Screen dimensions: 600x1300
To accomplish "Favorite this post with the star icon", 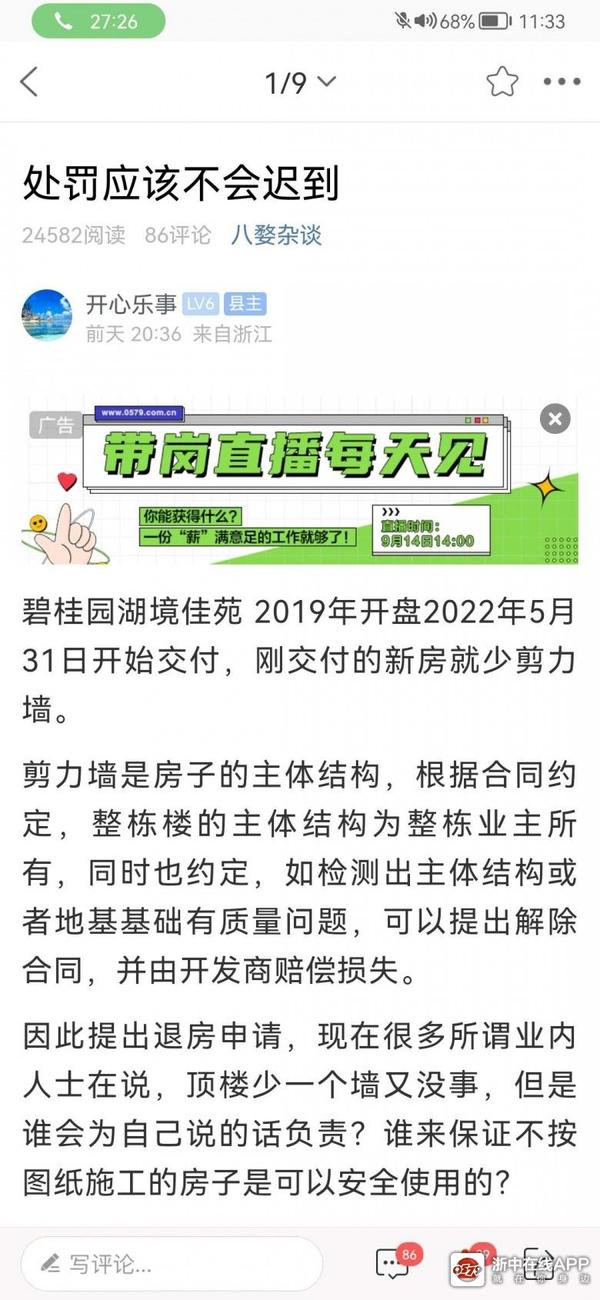I will [x=502, y=82].
